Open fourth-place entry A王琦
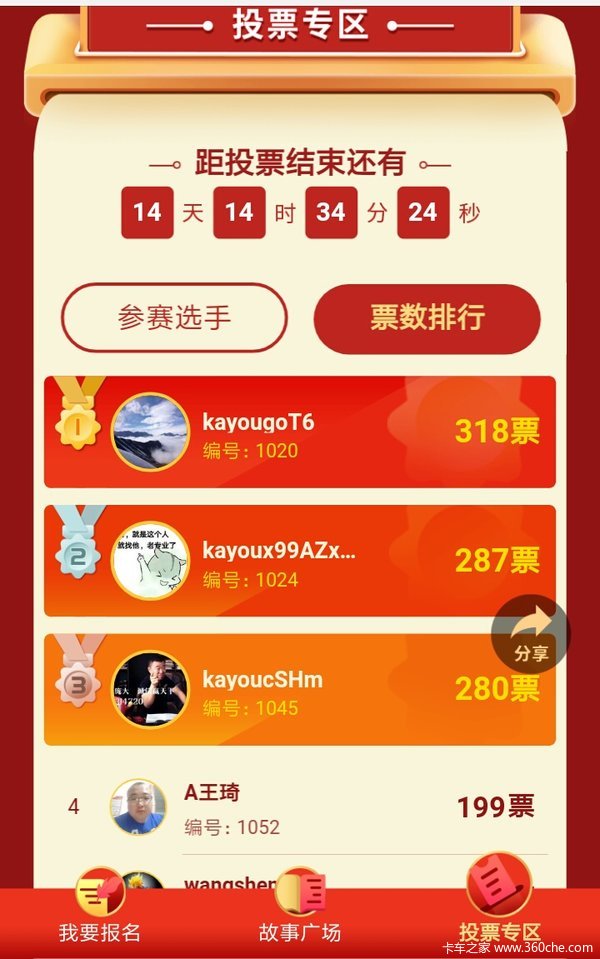The width and height of the screenshot is (600, 959). [x=300, y=808]
